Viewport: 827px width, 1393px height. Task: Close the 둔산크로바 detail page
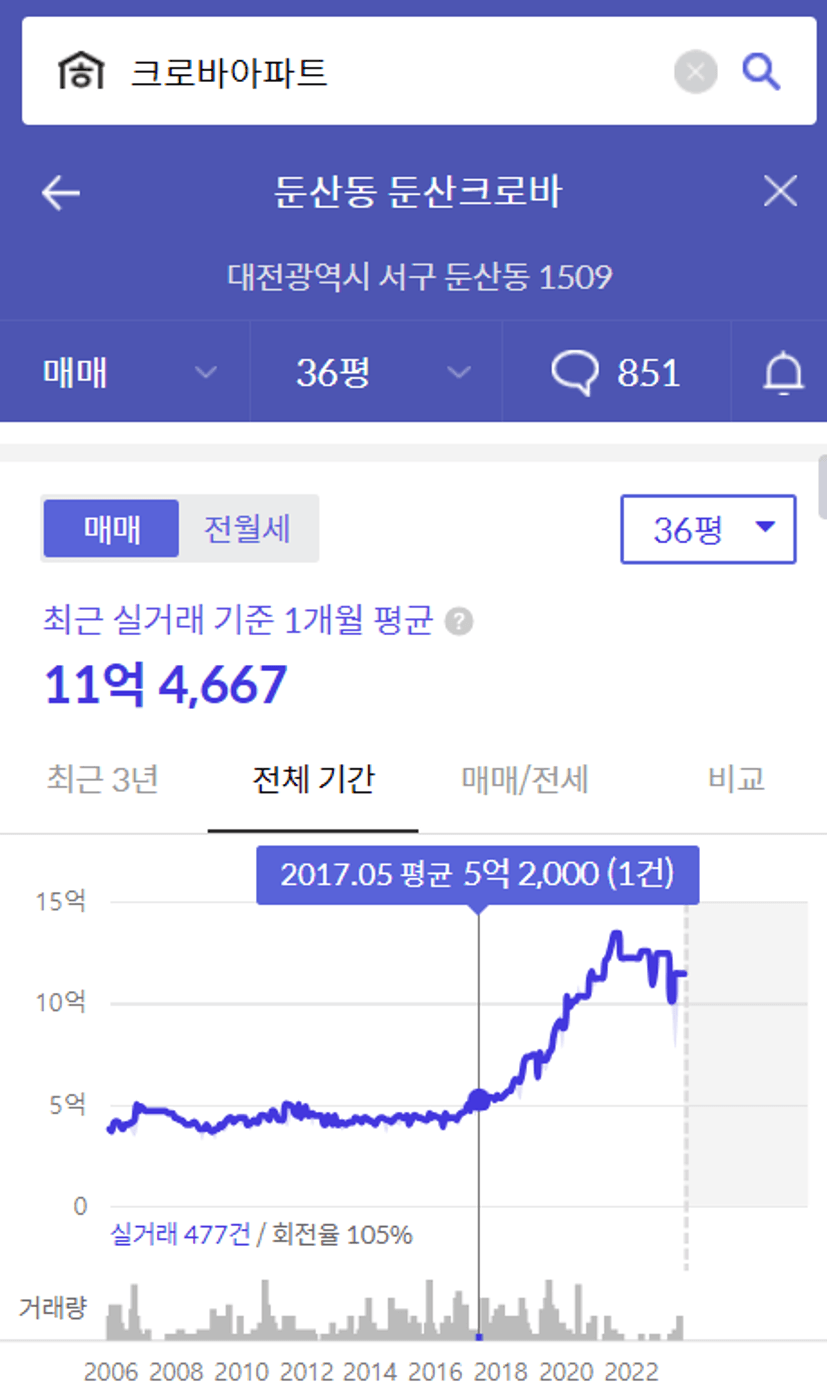point(780,191)
